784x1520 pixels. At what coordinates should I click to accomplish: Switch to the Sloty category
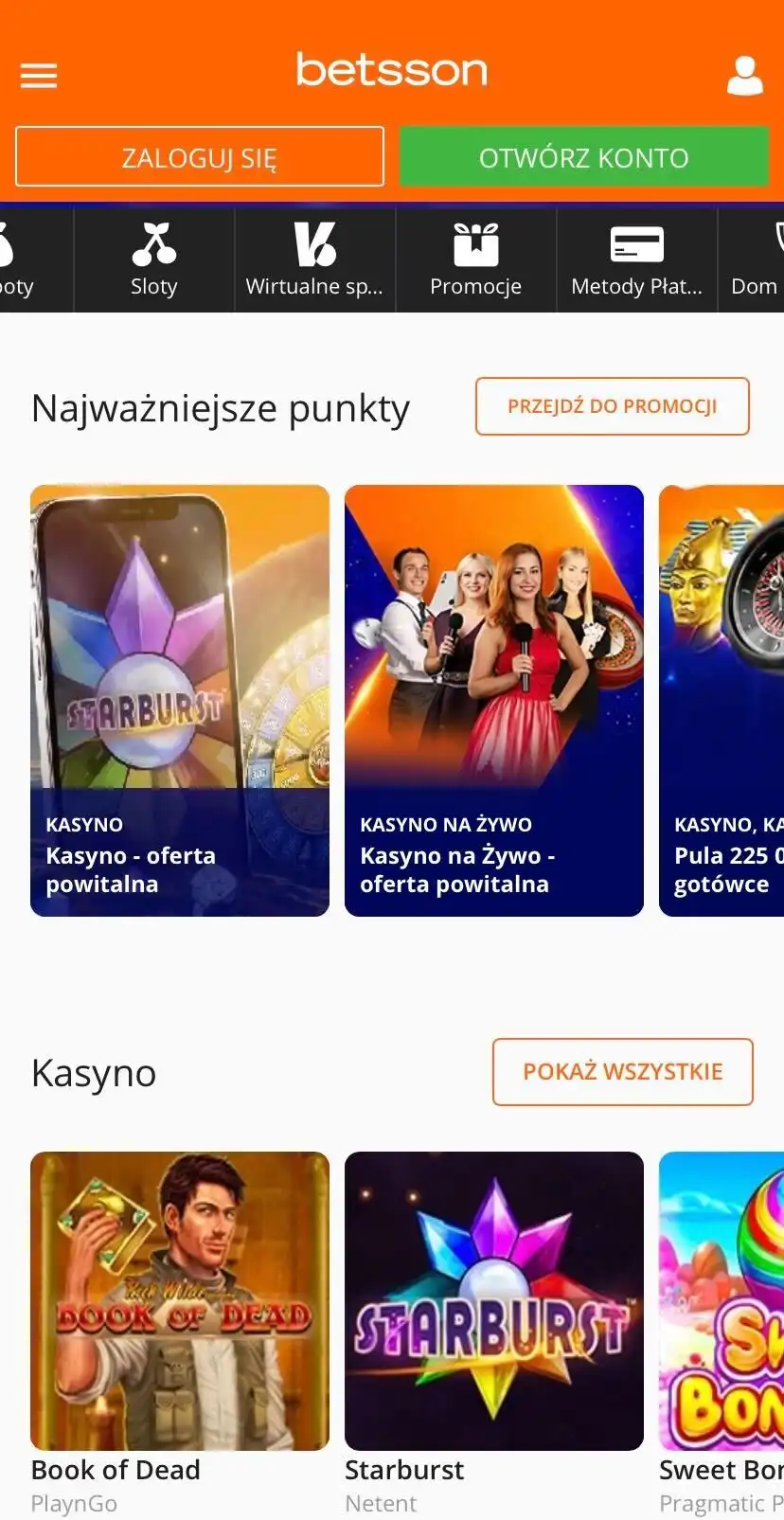click(154, 260)
